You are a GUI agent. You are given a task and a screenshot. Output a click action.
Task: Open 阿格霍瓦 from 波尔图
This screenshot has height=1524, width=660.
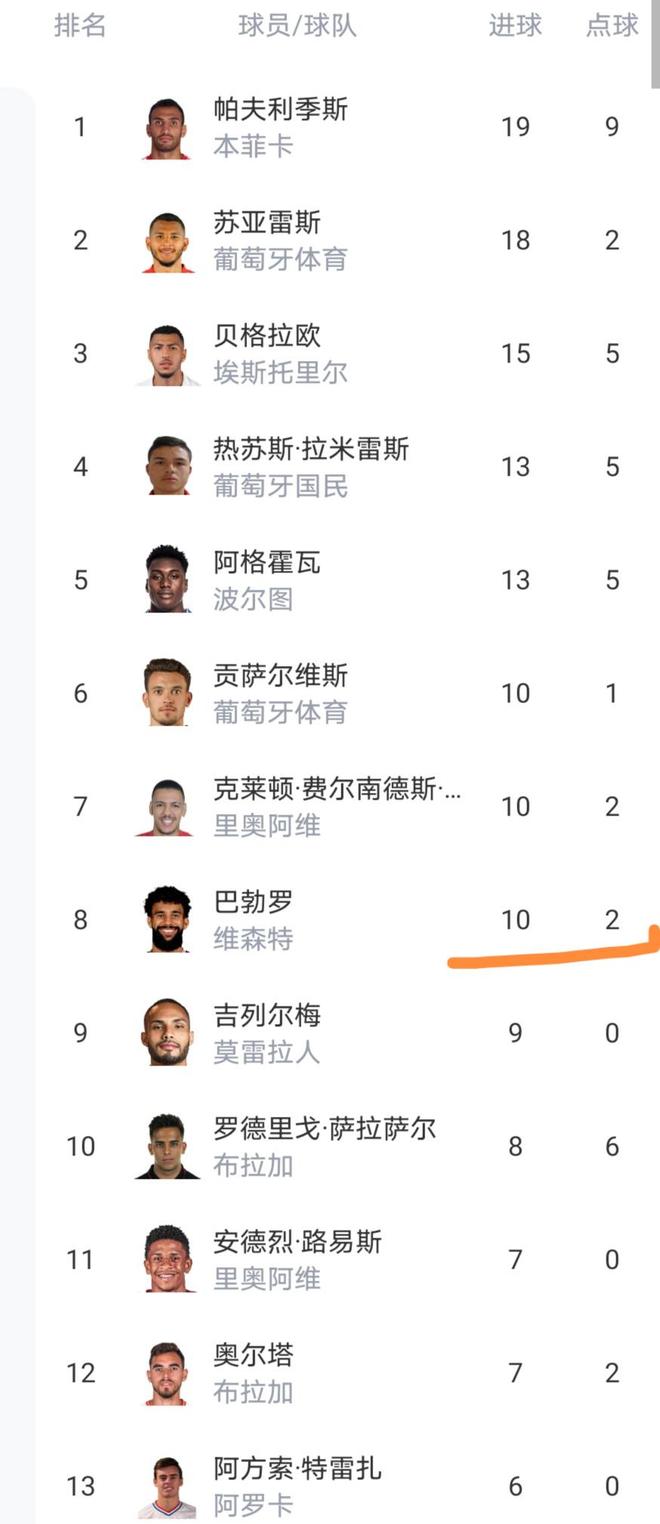(267, 580)
